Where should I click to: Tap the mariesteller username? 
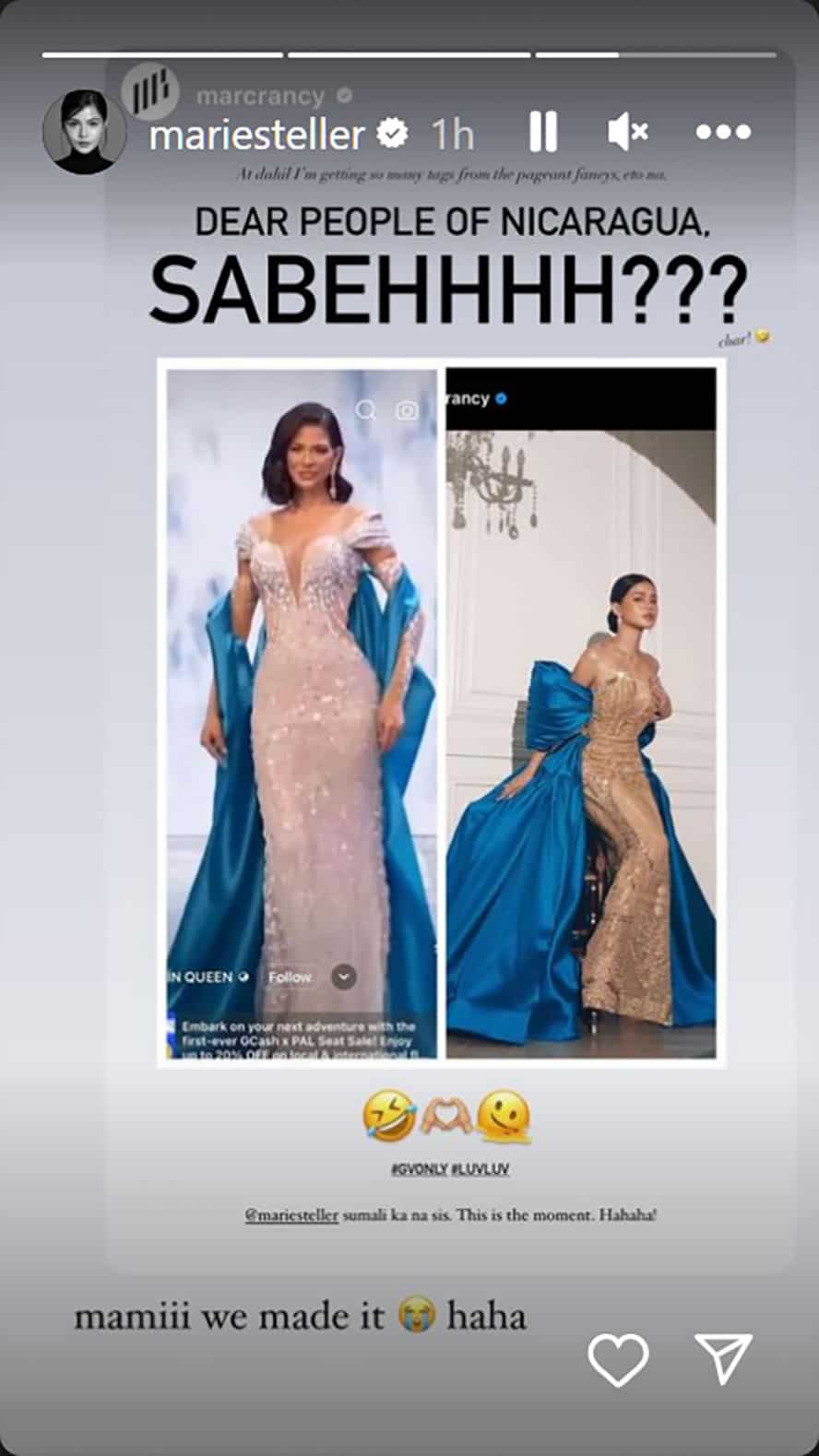click(x=257, y=136)
